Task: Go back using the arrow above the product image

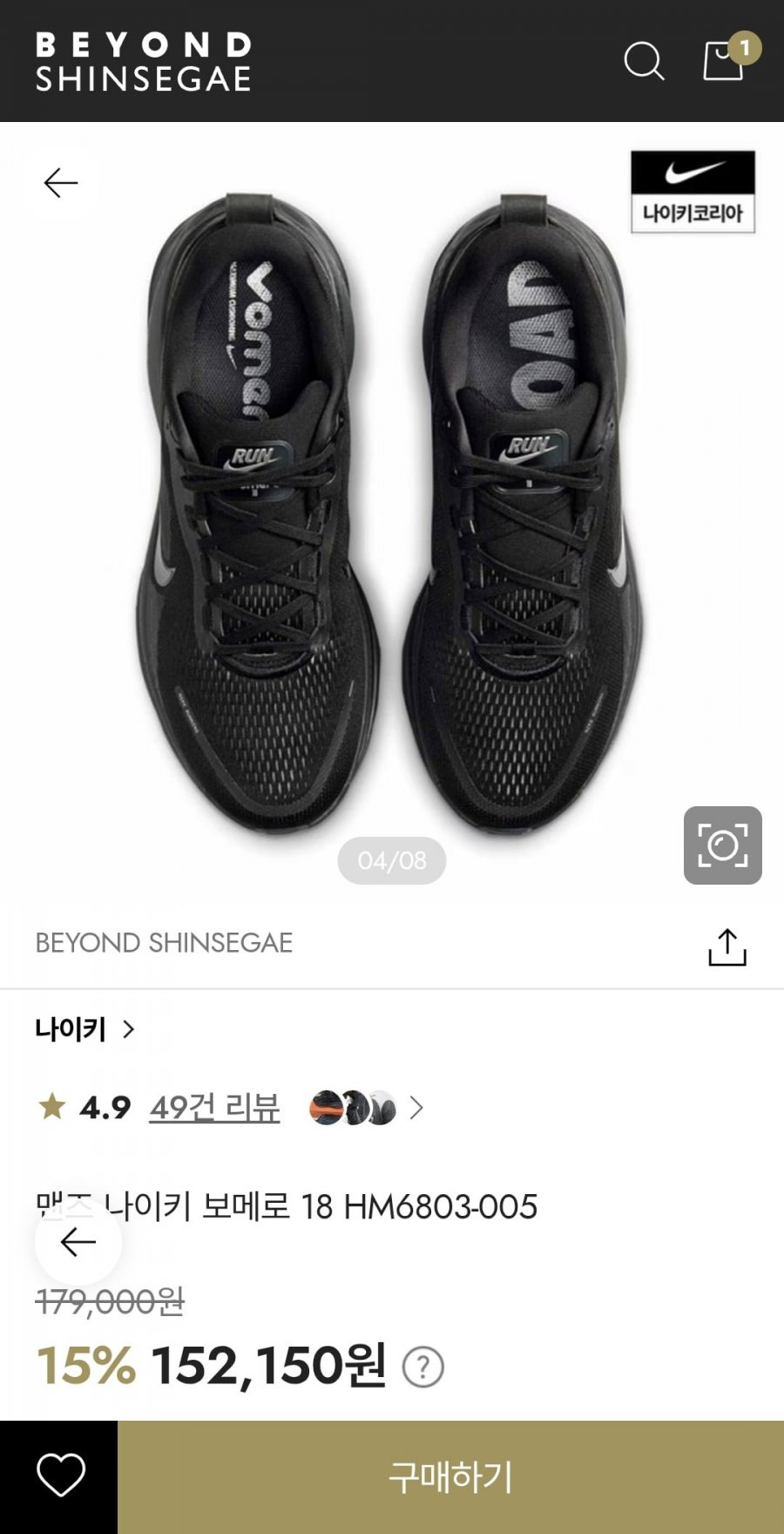Action: point(61,183)
